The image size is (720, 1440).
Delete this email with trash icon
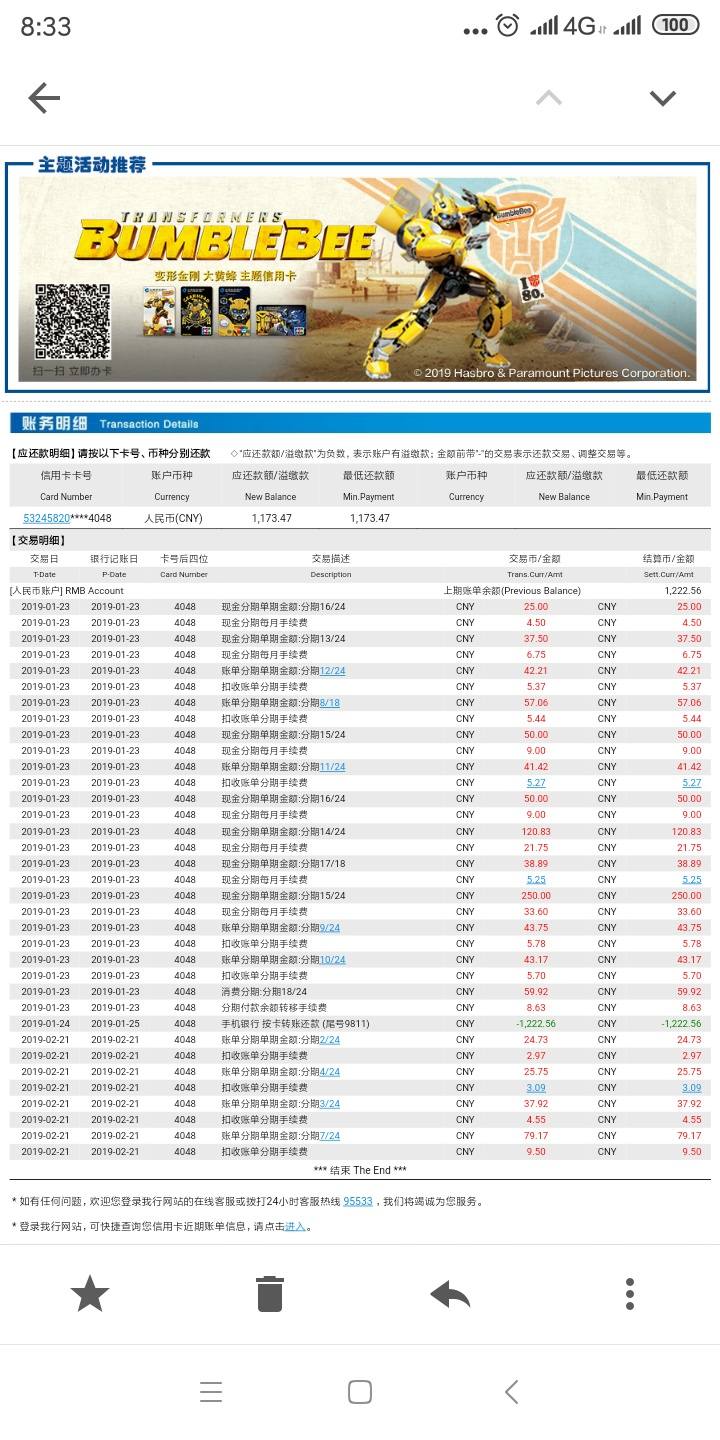270,1294
